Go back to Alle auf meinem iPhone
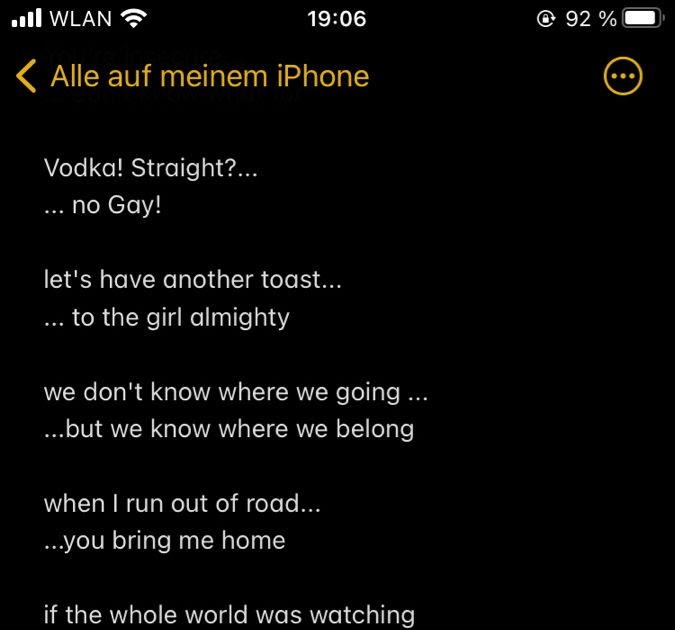675x630 pixels. click(x=192, y=76)
